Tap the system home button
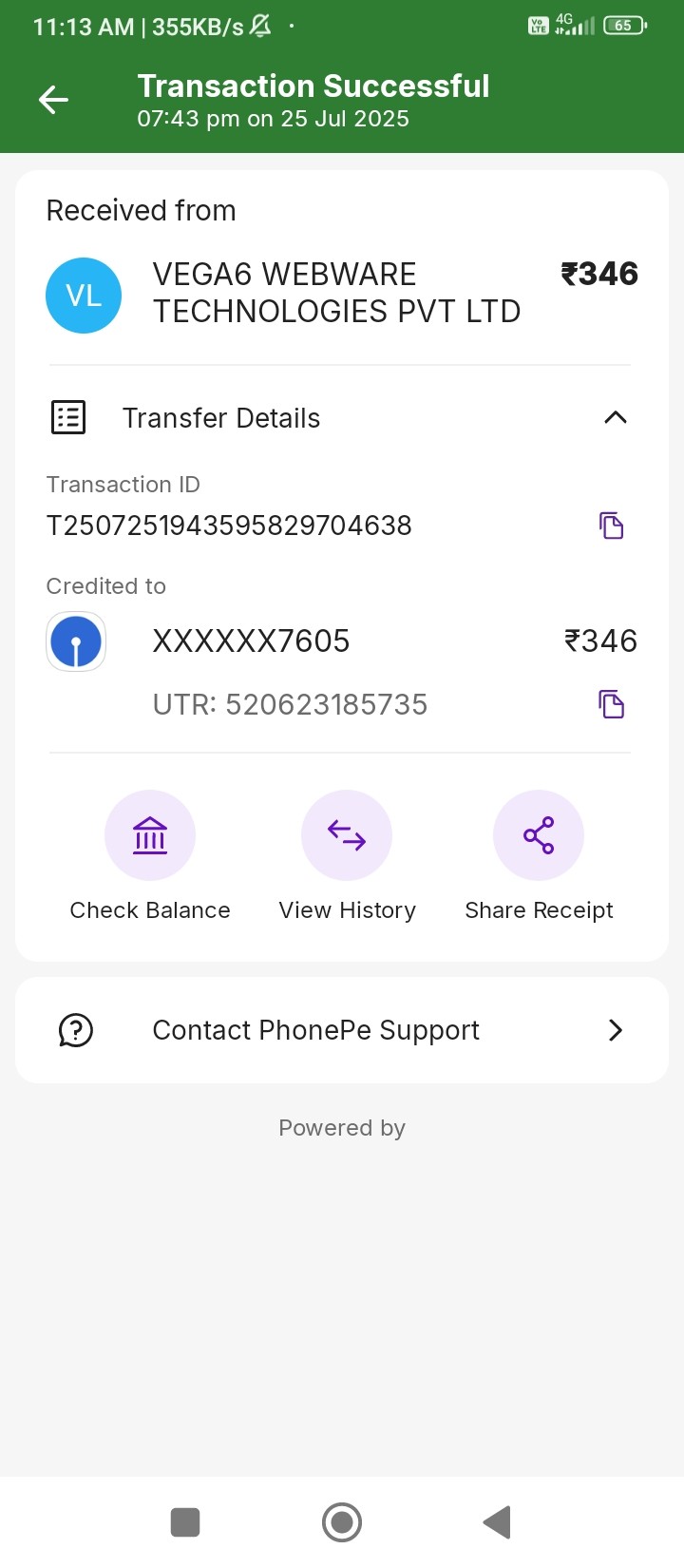The width and height of the screenshot is (684, 1568). pyautogui.click(x=342, y=1522)
